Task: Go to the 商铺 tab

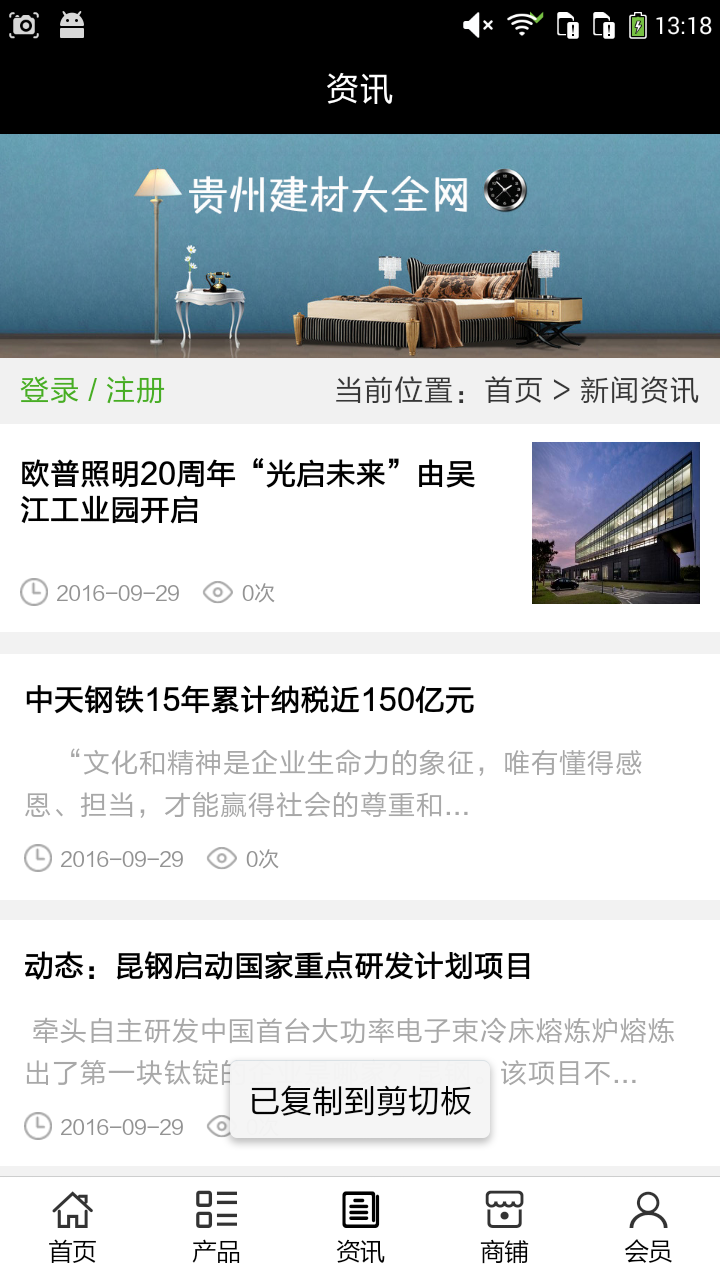Action: coord(504,1226)
